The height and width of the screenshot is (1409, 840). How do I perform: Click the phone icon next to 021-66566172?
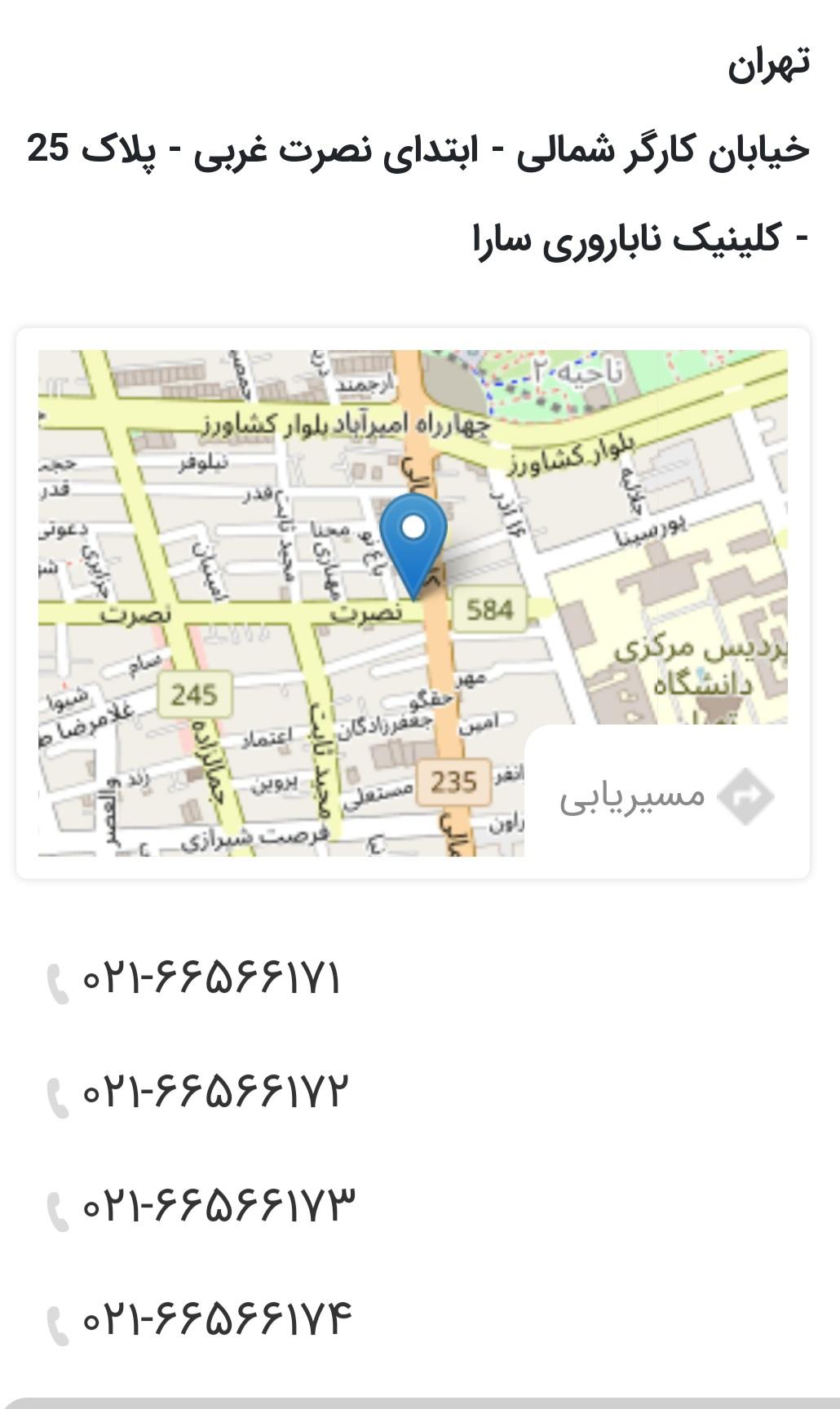pos(58,1094)
